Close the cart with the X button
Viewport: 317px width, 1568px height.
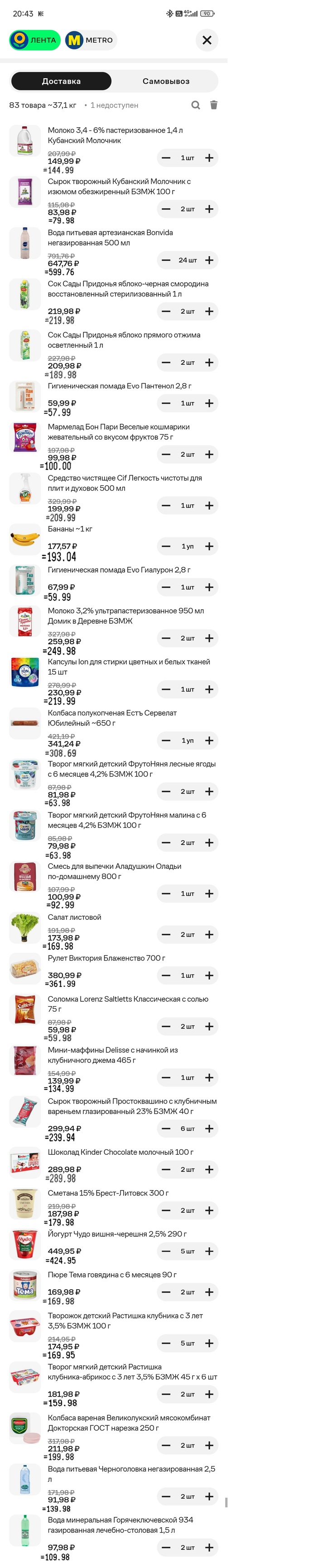click(x=207, y=40)
